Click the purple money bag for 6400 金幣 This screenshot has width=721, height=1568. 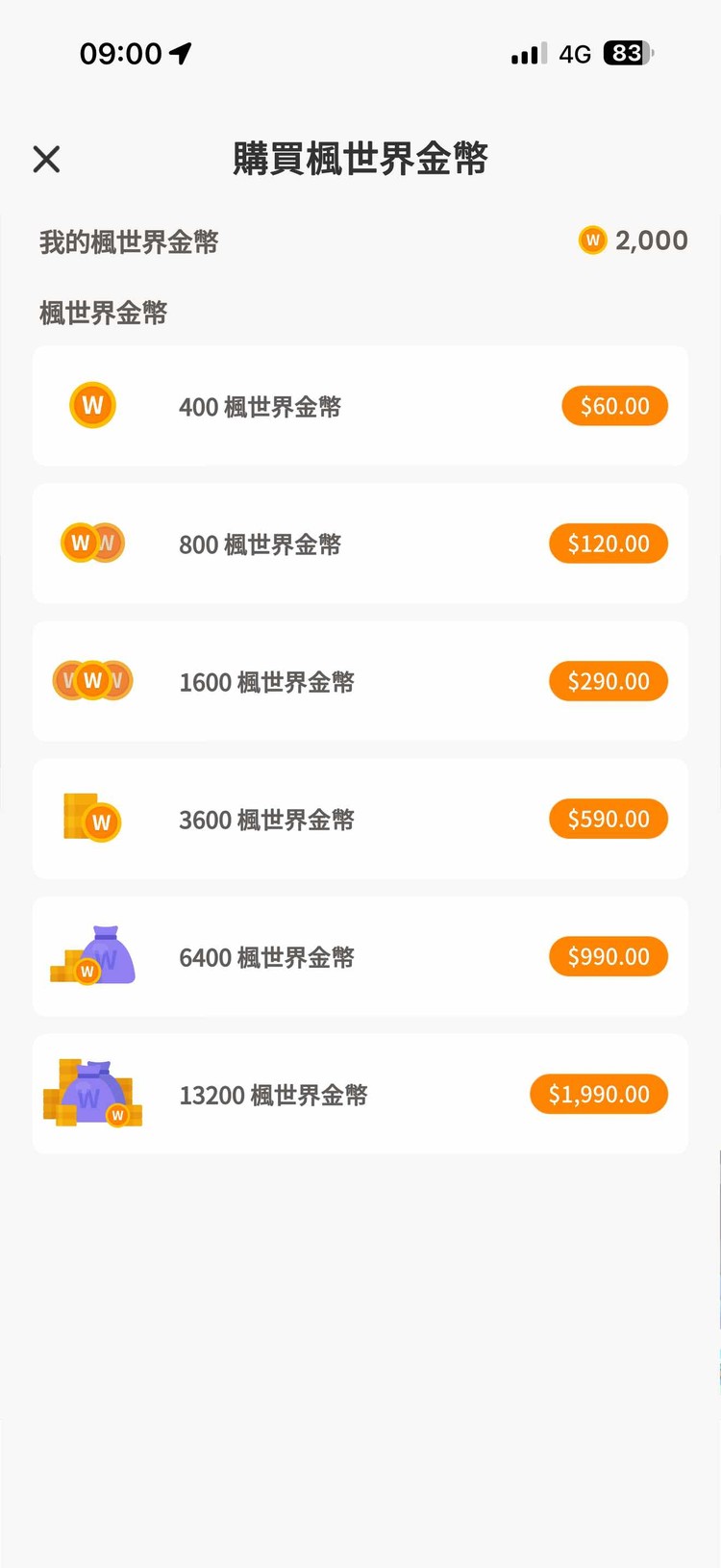tap(92, 955)
